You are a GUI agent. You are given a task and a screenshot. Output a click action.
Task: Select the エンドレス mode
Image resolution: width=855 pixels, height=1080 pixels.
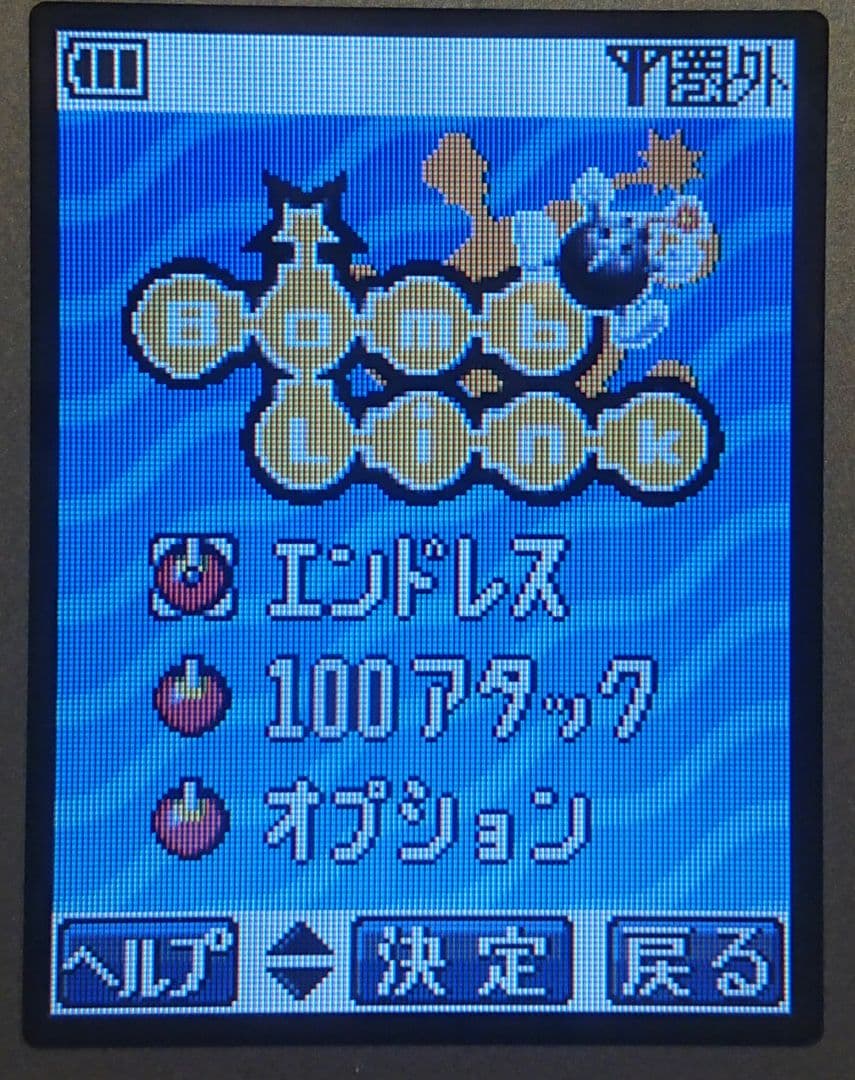click(x=415, y=579)
